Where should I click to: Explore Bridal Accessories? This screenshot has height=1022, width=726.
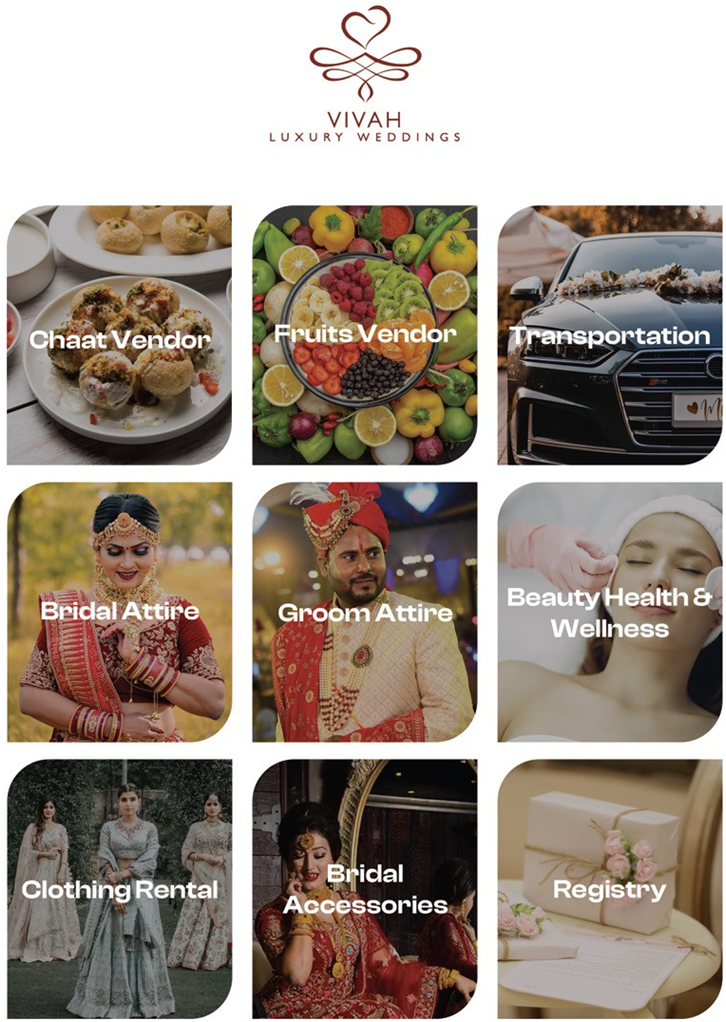(x=364, y=888)
